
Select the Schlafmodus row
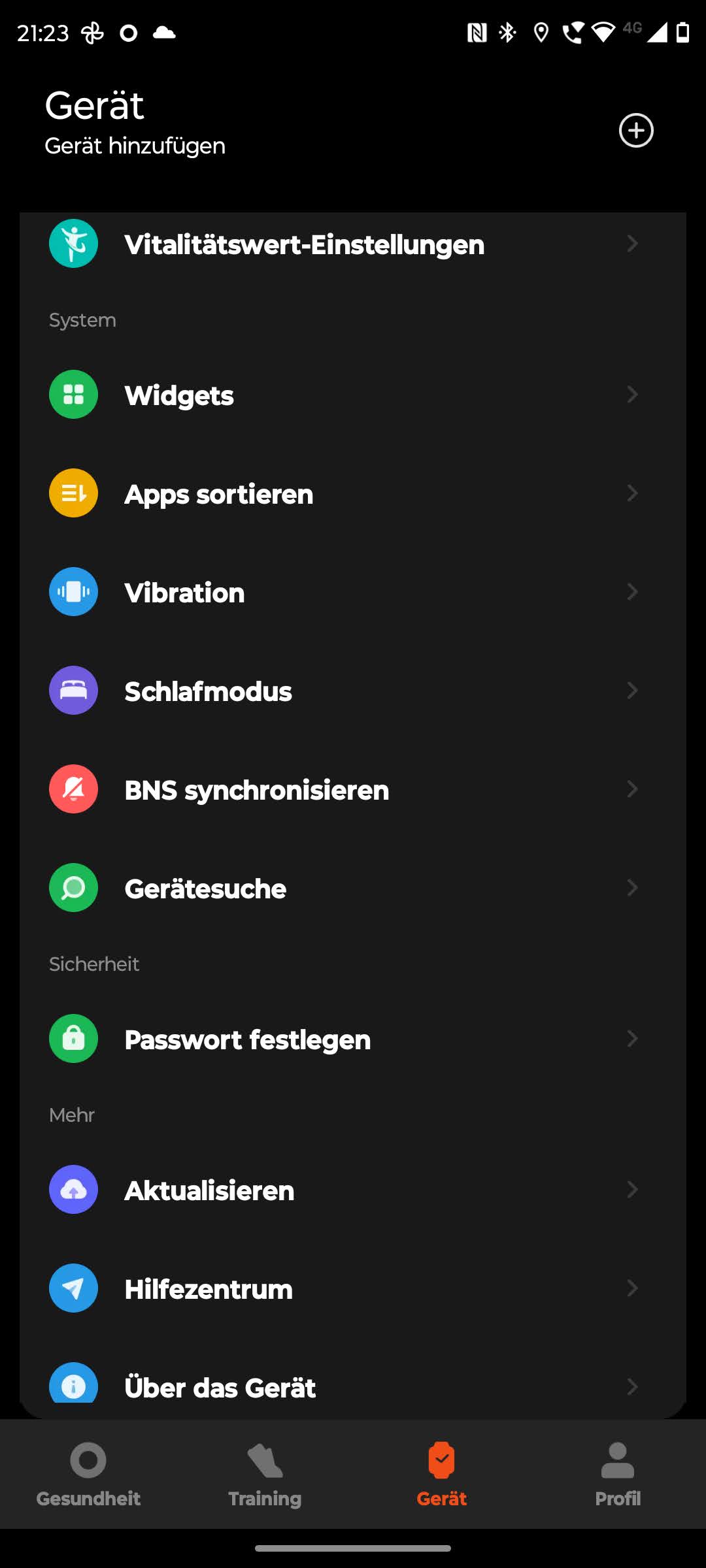353,691
